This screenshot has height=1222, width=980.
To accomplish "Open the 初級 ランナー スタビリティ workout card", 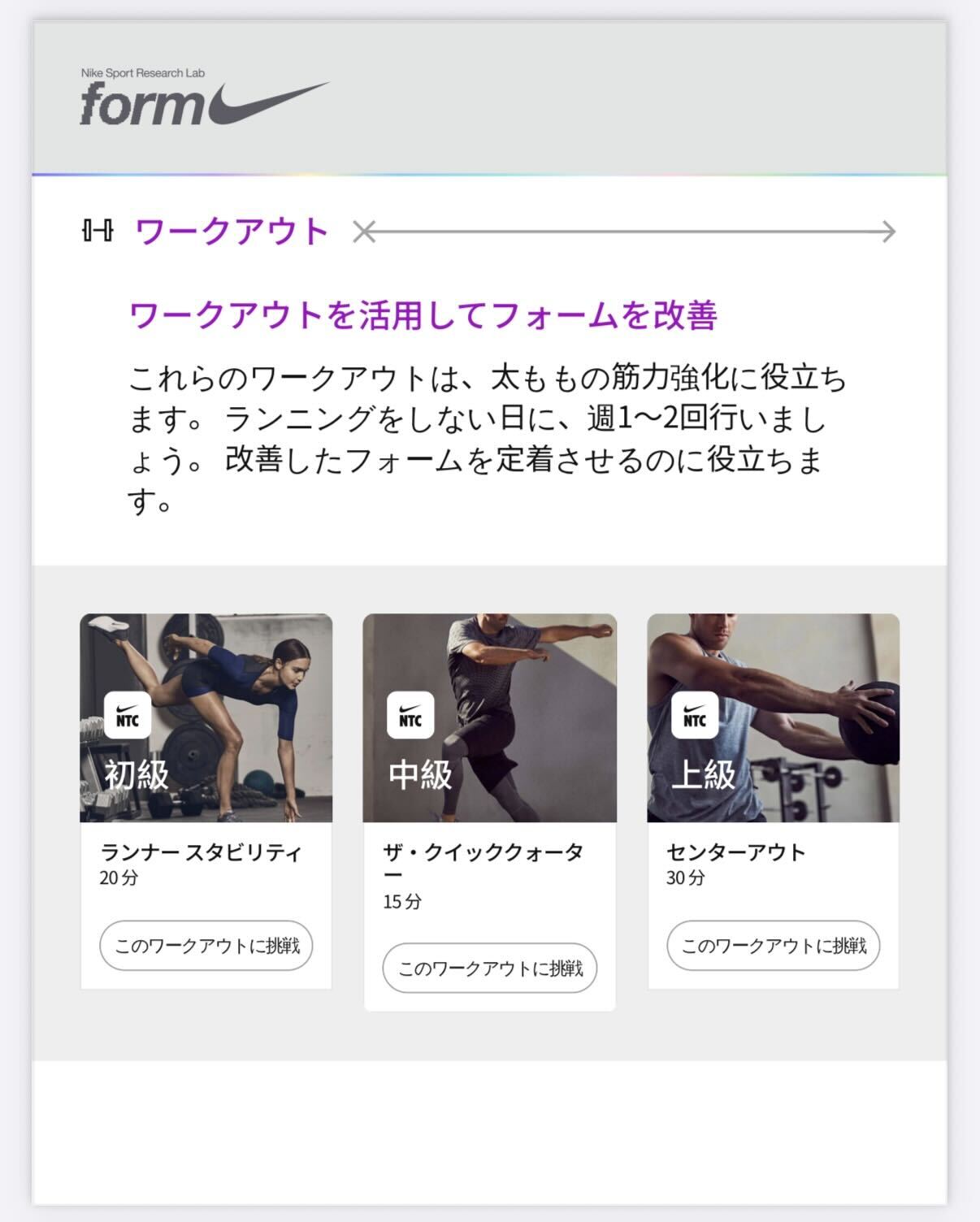I will point(206,718).
